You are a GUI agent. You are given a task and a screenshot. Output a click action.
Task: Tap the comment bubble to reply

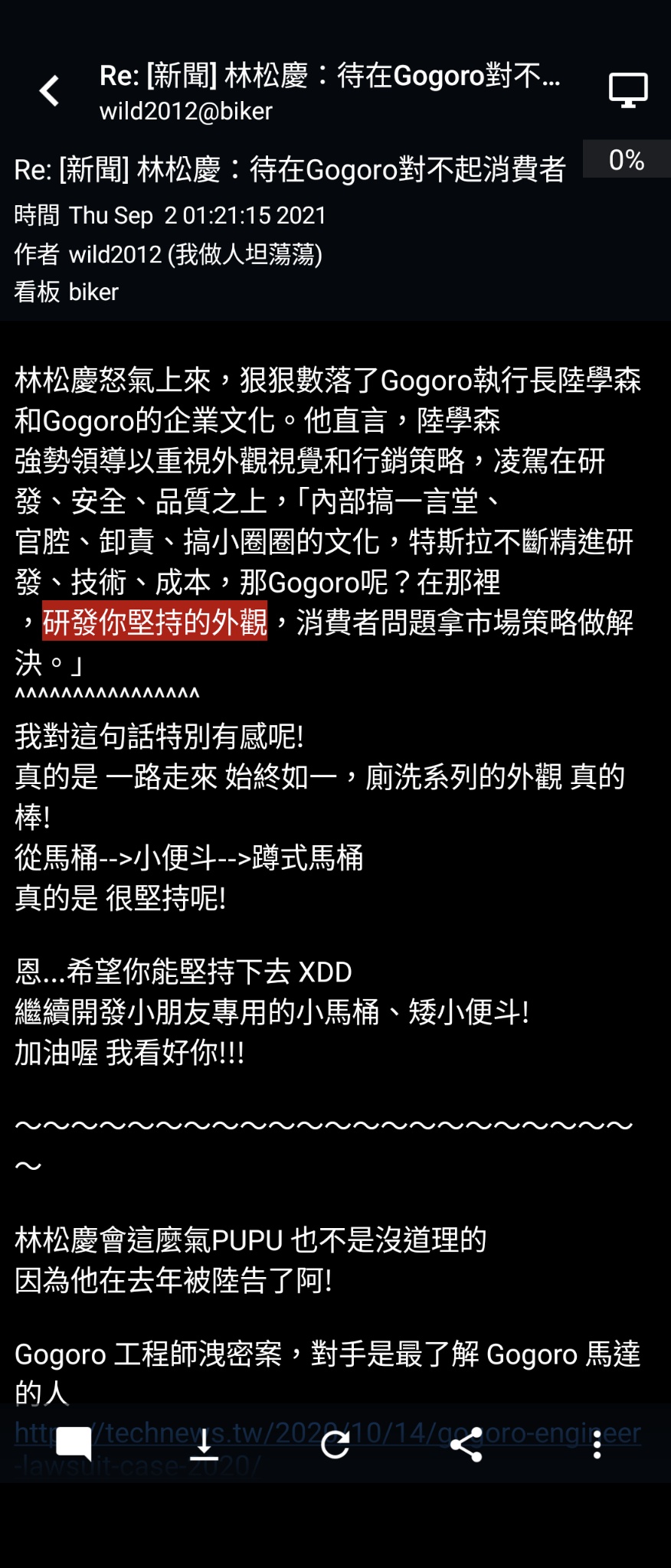[74, 1444]
